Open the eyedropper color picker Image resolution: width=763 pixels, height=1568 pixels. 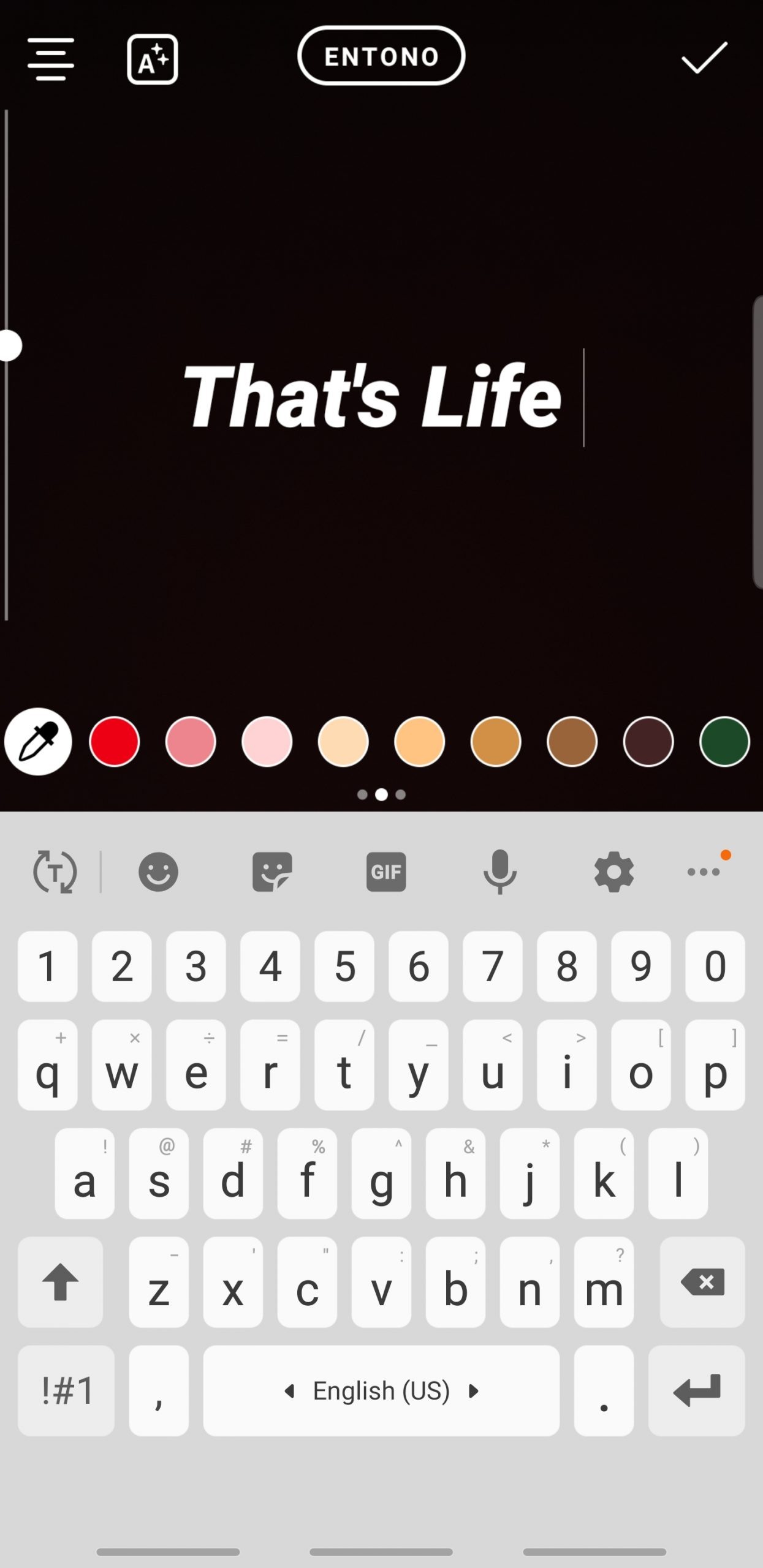[x=38, y=742]
